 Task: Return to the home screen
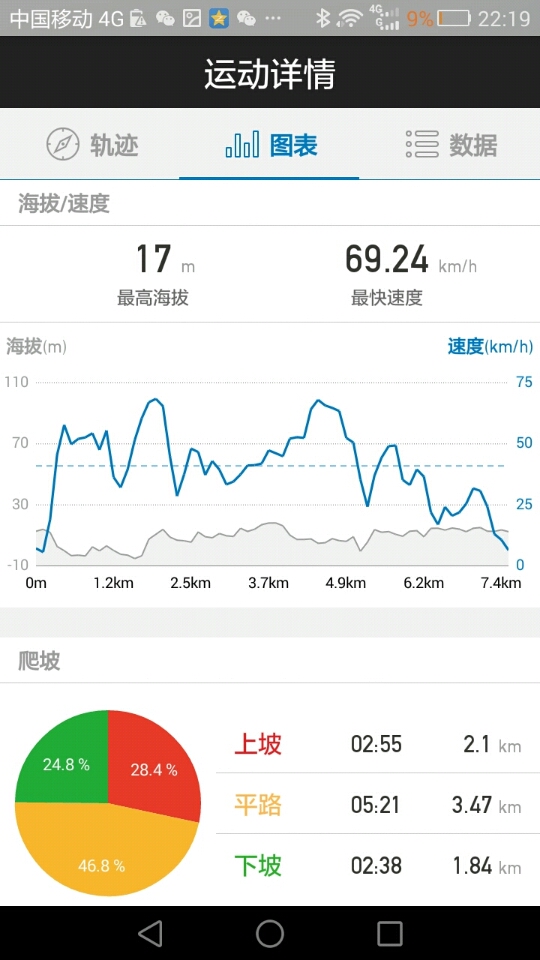point(270,934)
